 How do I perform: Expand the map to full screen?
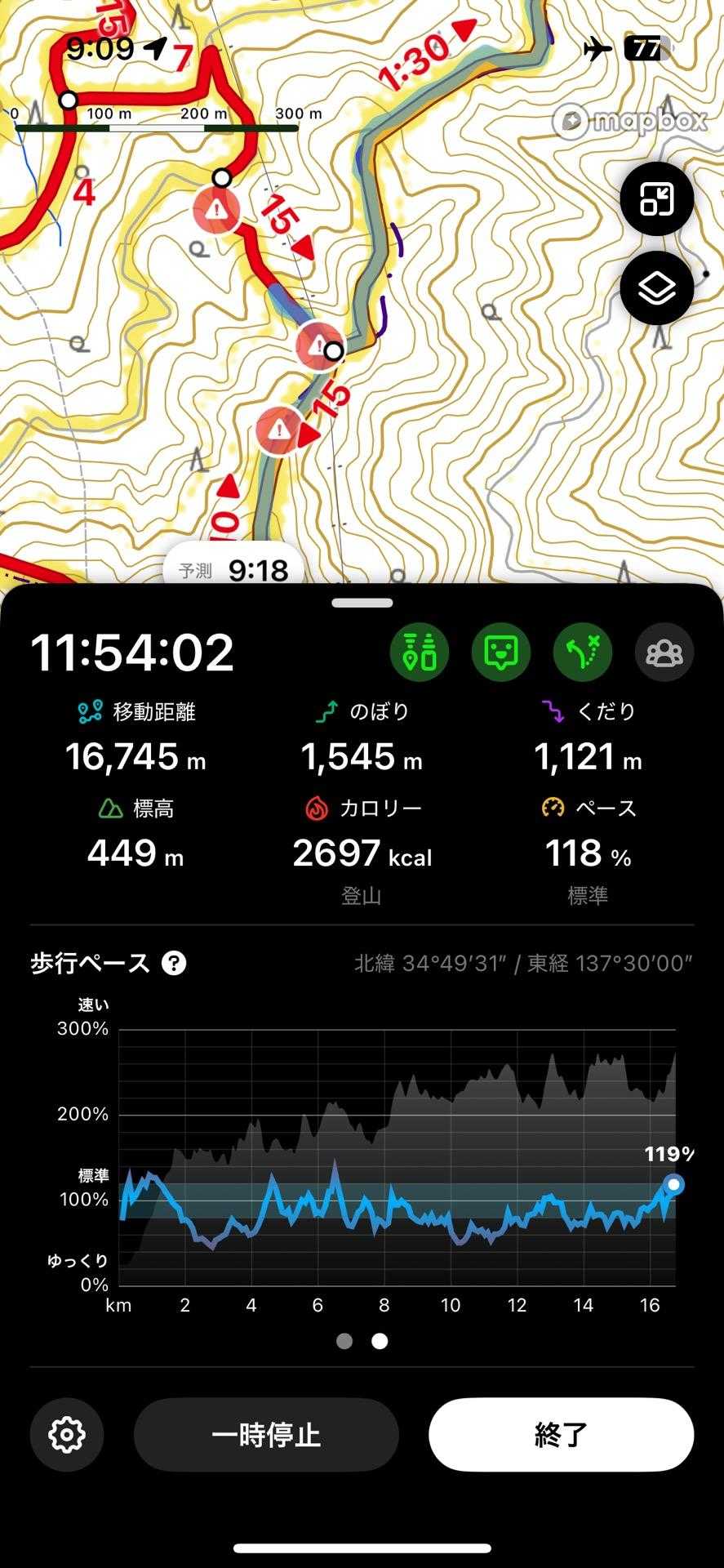tap(656, 198)
